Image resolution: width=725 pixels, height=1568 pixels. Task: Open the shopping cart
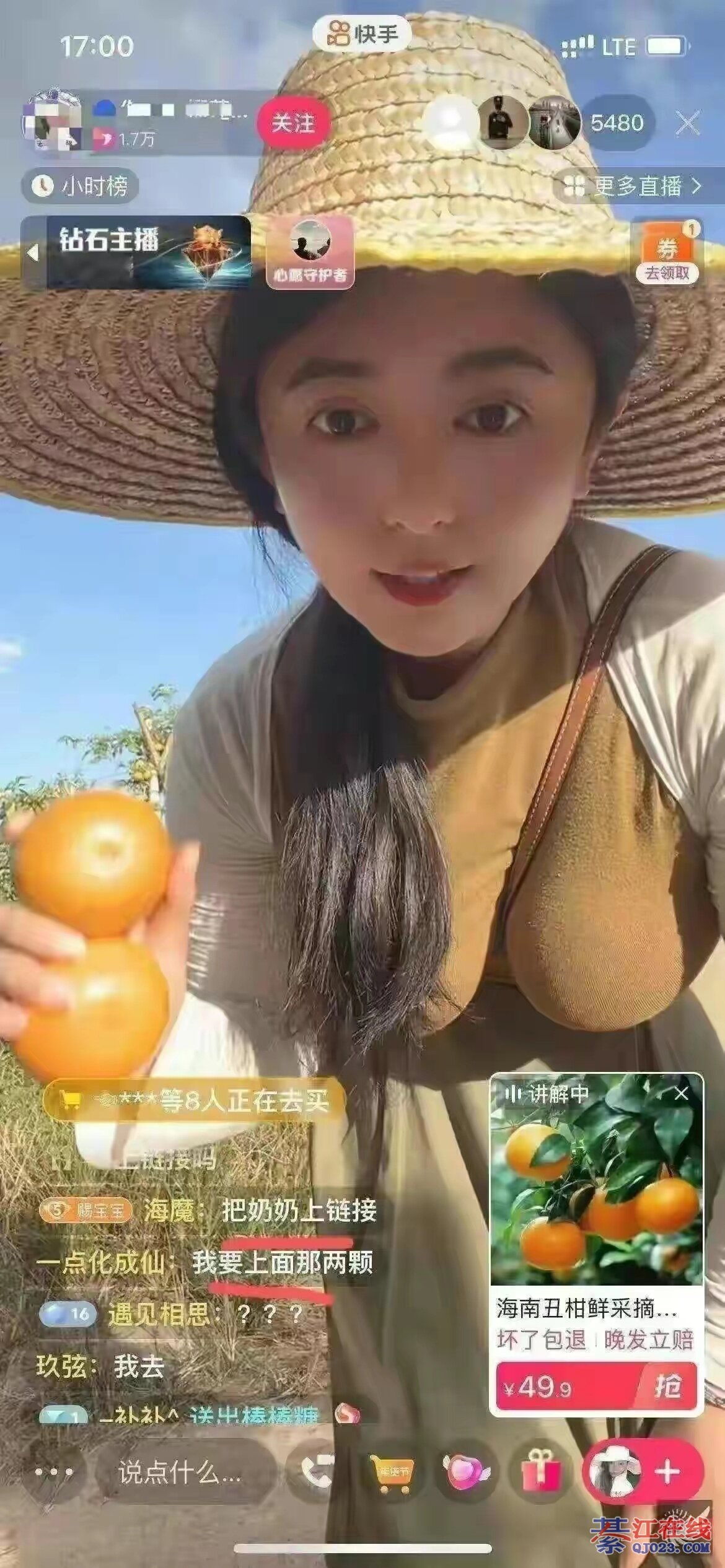point(393,1473)
